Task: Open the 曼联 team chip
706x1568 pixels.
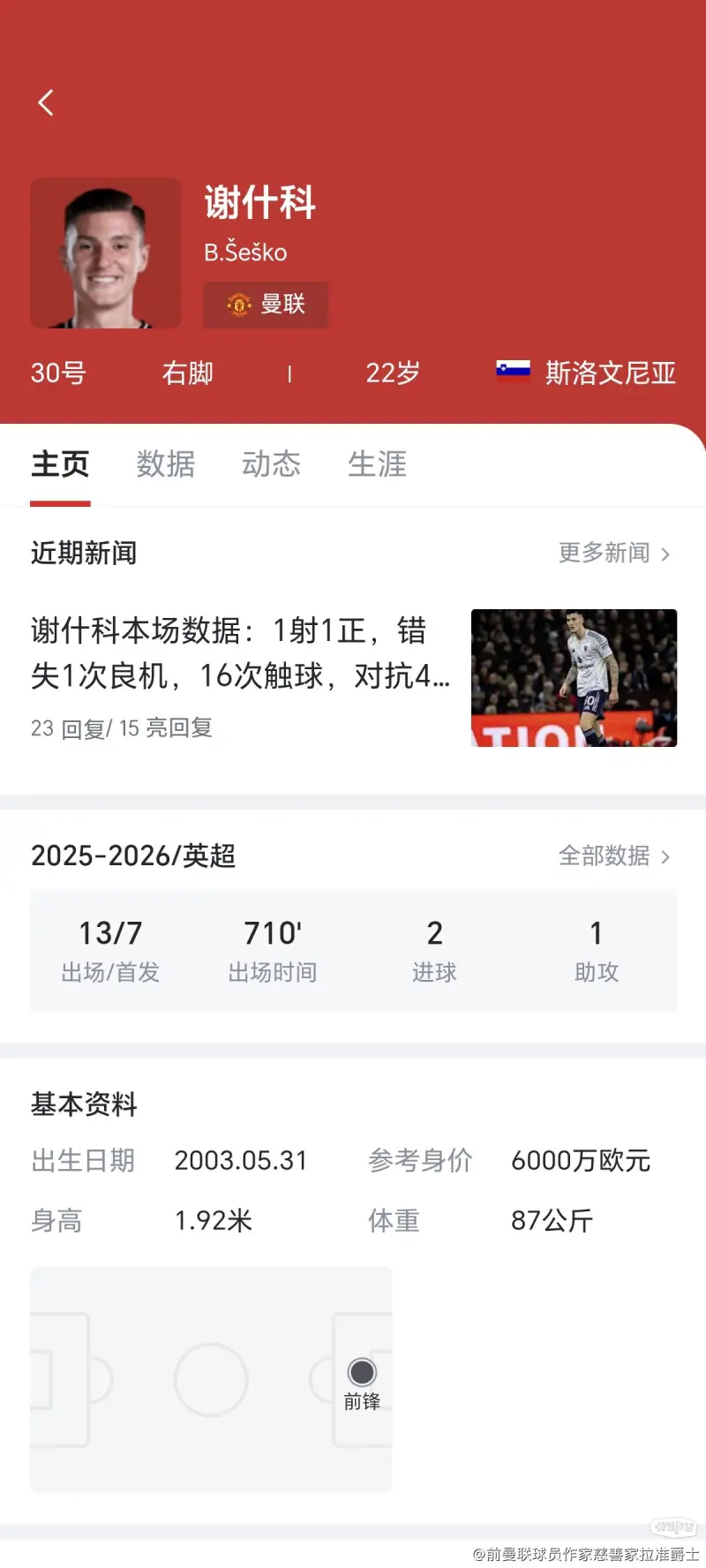Action: (x=266, y=305)
